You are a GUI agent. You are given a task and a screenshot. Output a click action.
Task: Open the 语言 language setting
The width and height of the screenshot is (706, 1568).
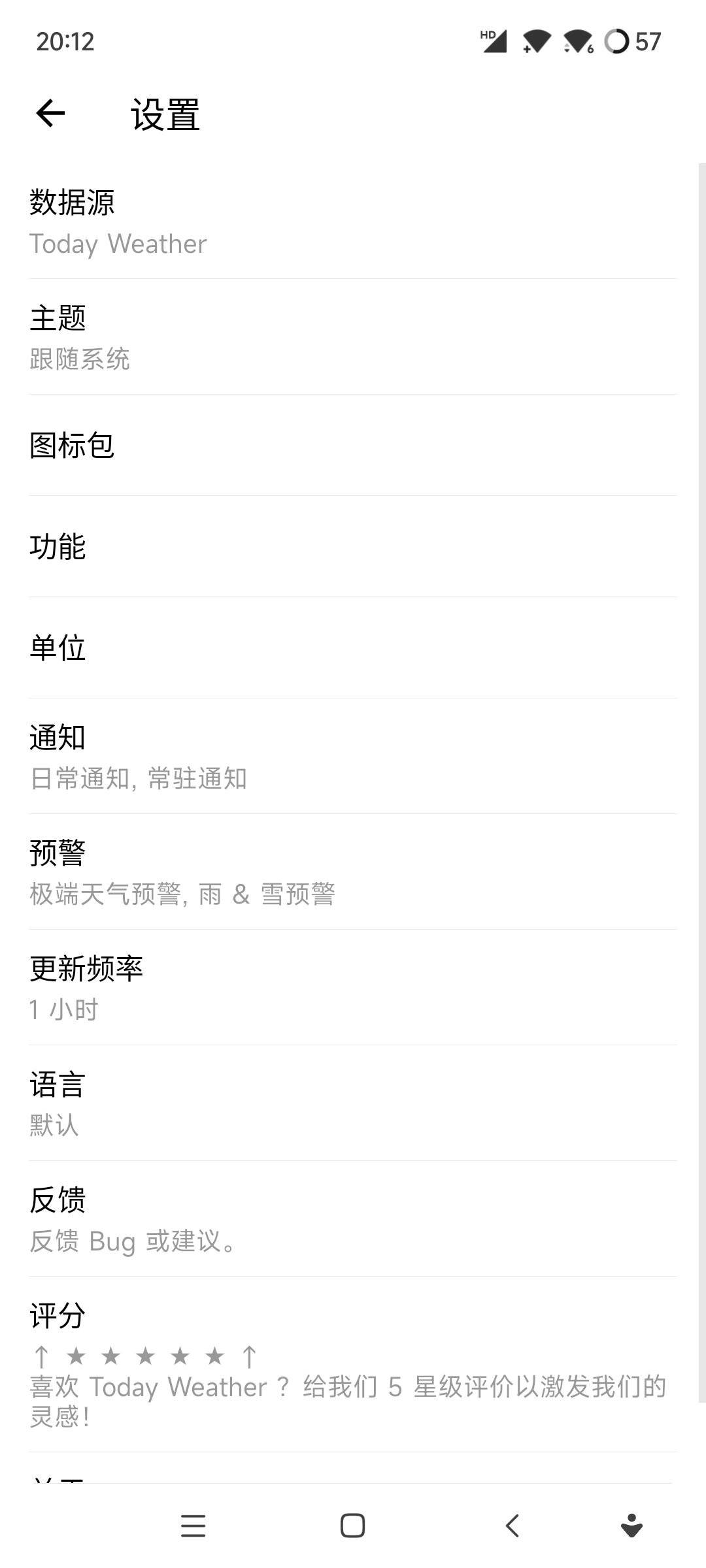[x=353, y=1103]
